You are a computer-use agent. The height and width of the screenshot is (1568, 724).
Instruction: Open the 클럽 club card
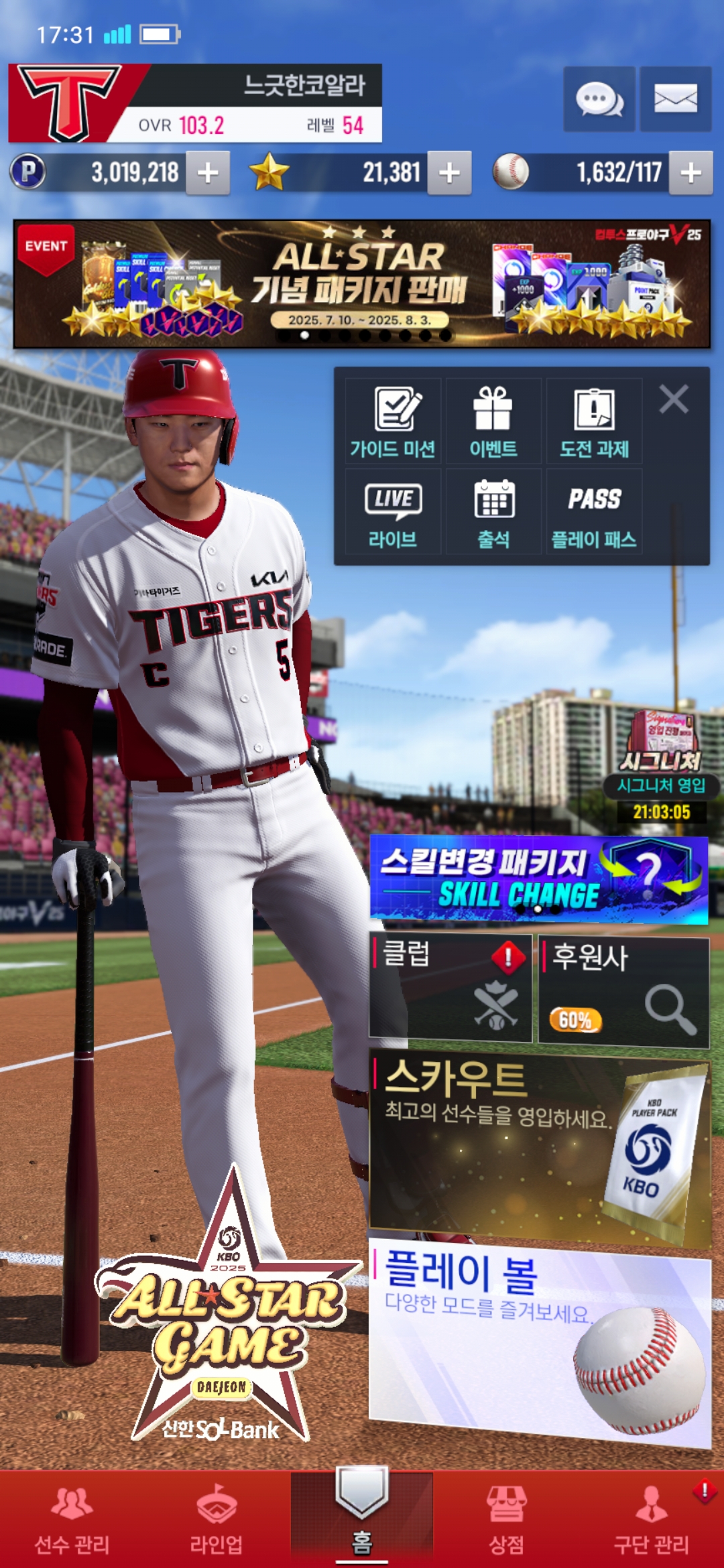click(451, 988)
